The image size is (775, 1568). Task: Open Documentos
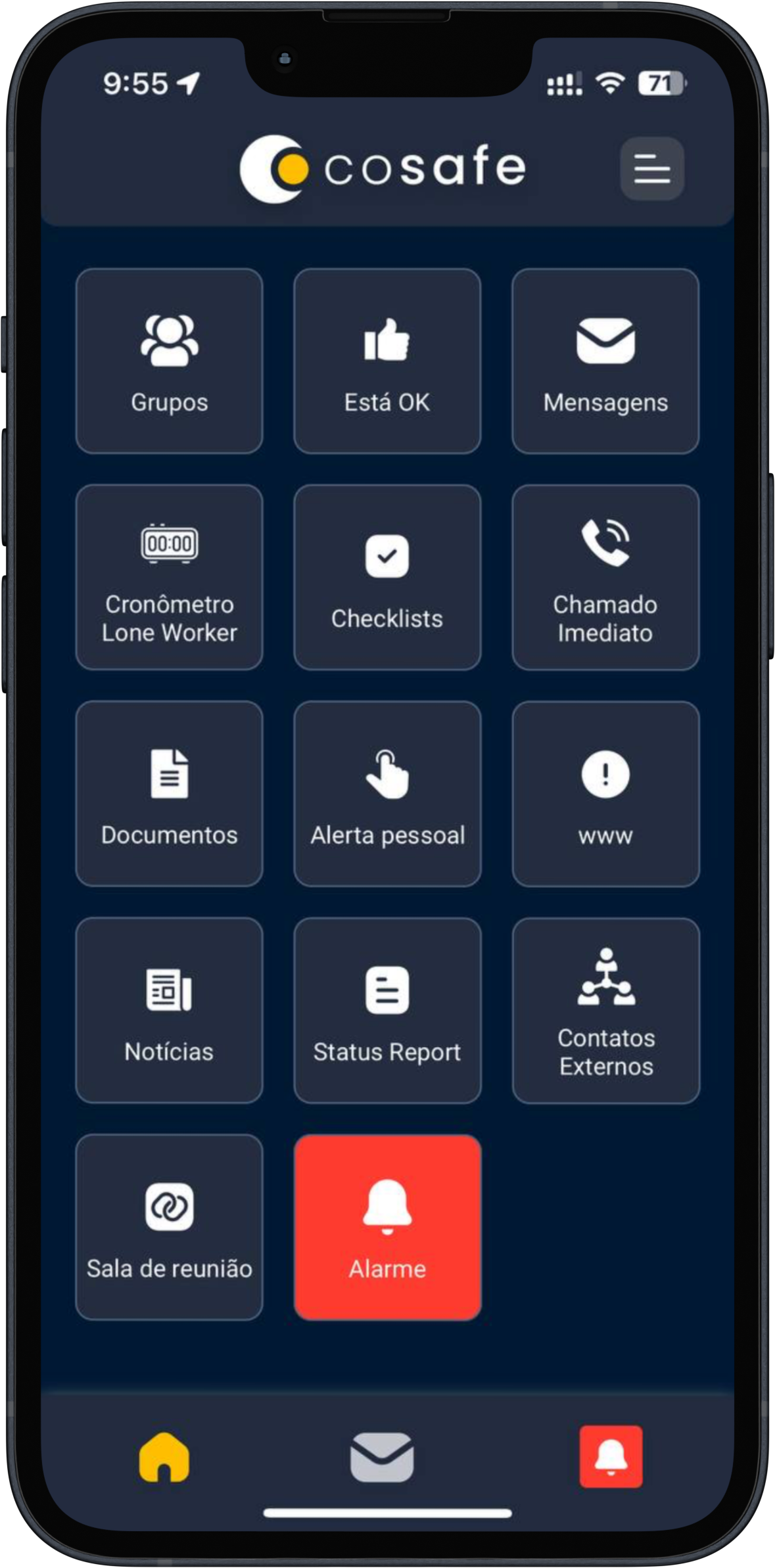pos(170,794)
